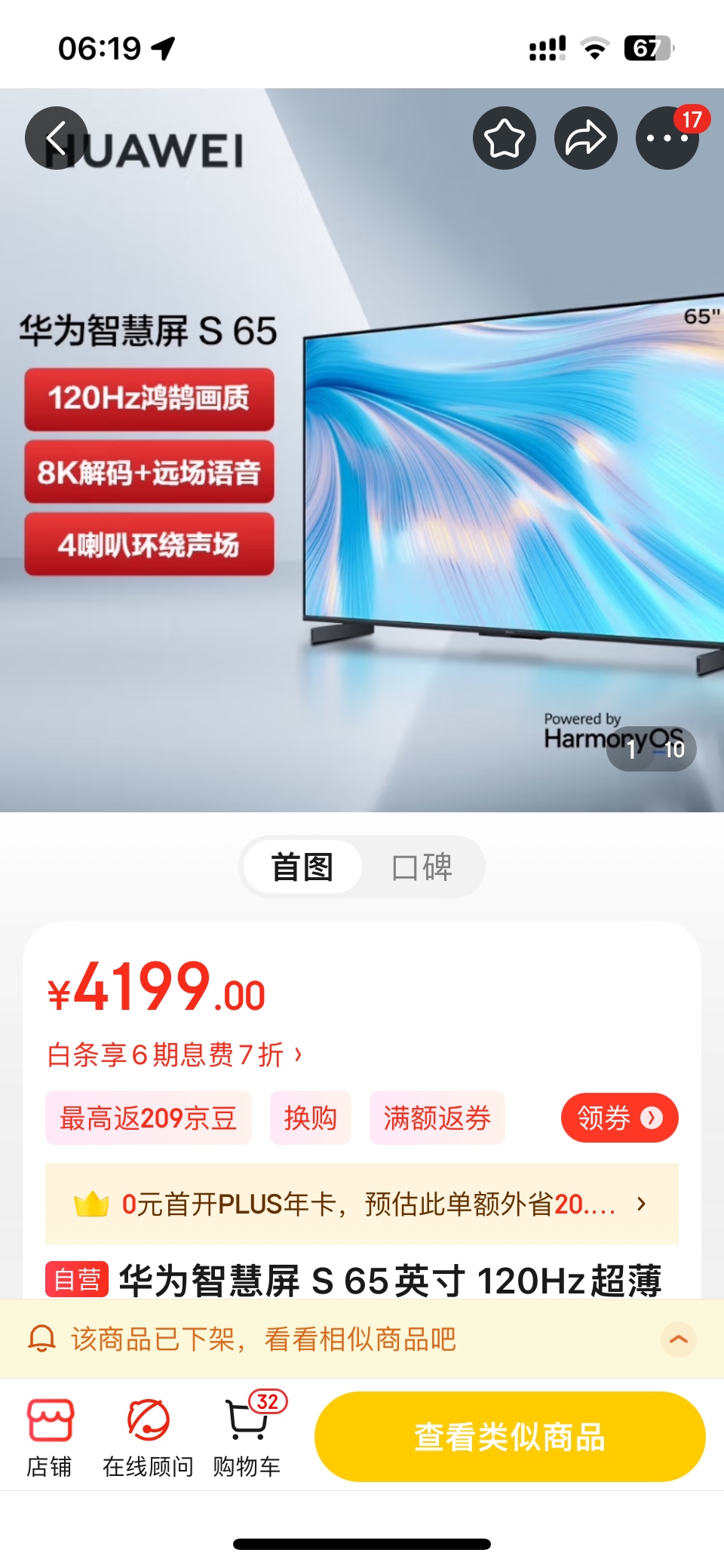
Task: Open the 满额返券 promotion chip
Action: tap(437, 1118)
